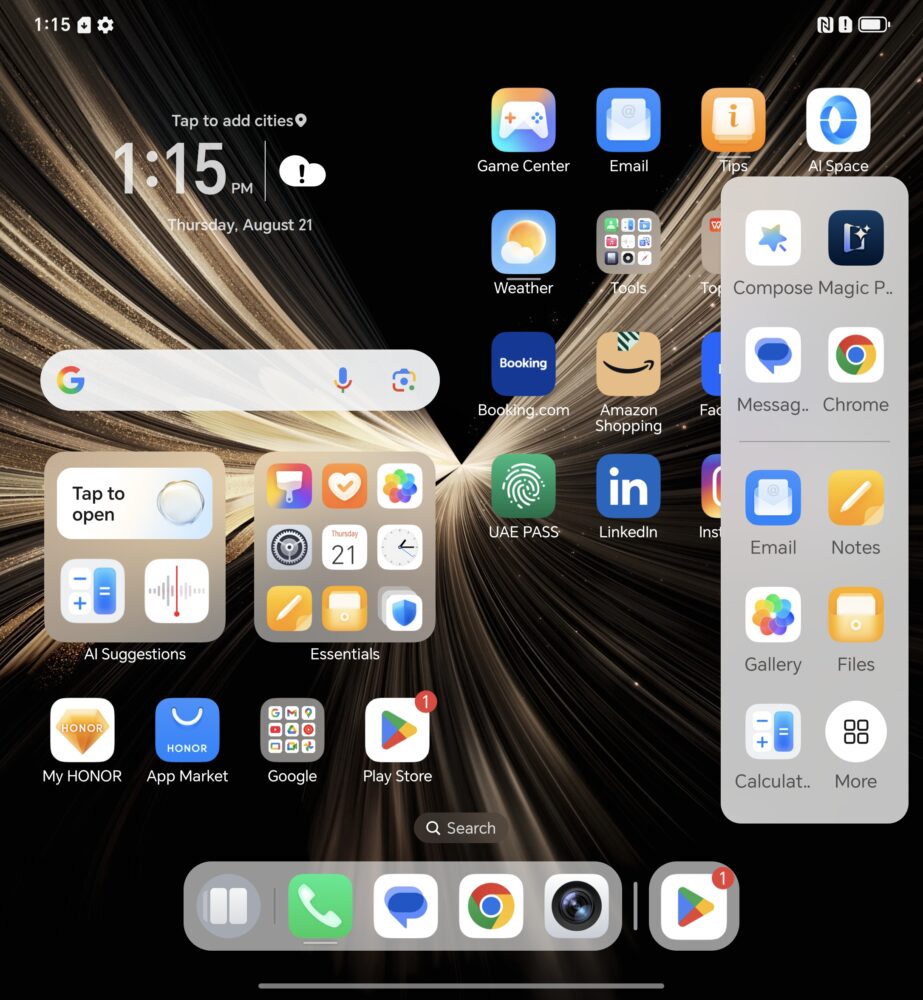
Task: Launch Camera from the dock
Action: pyautogui.click(x=577, y=906)
